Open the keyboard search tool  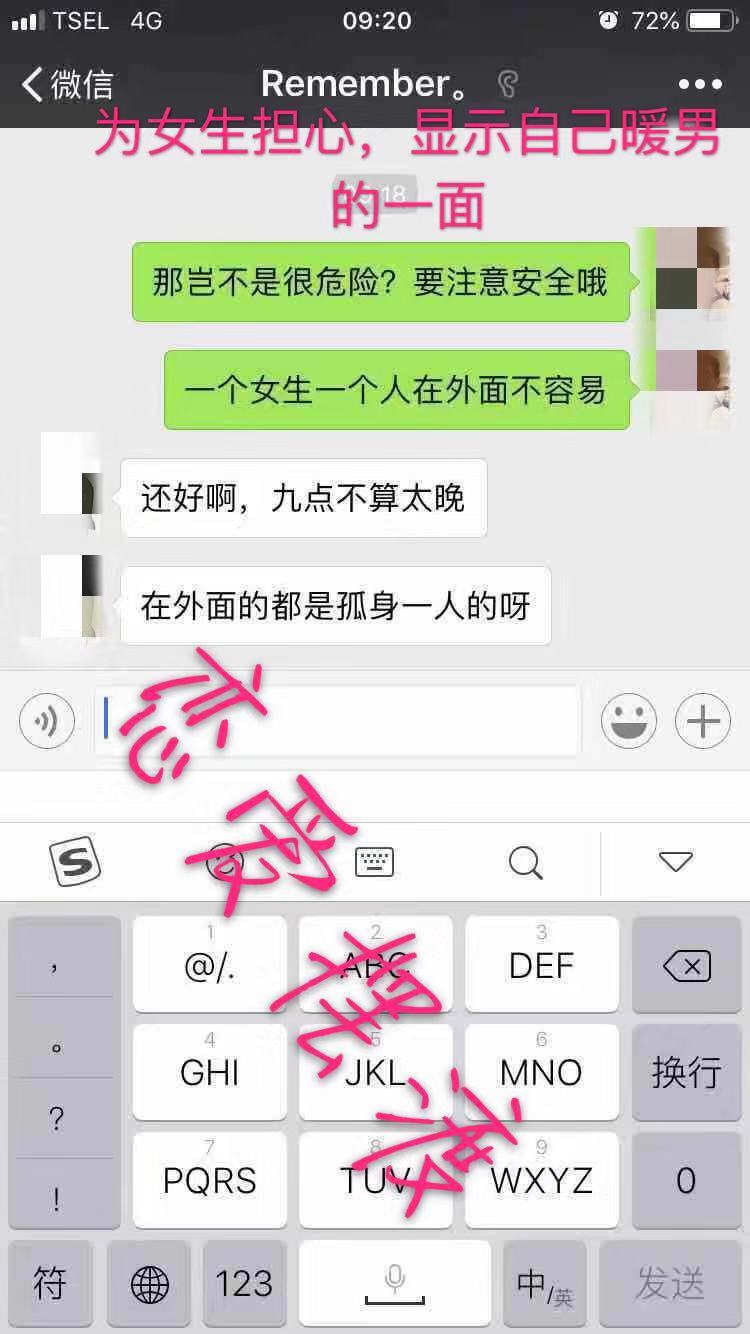click(x=525, y=861)
